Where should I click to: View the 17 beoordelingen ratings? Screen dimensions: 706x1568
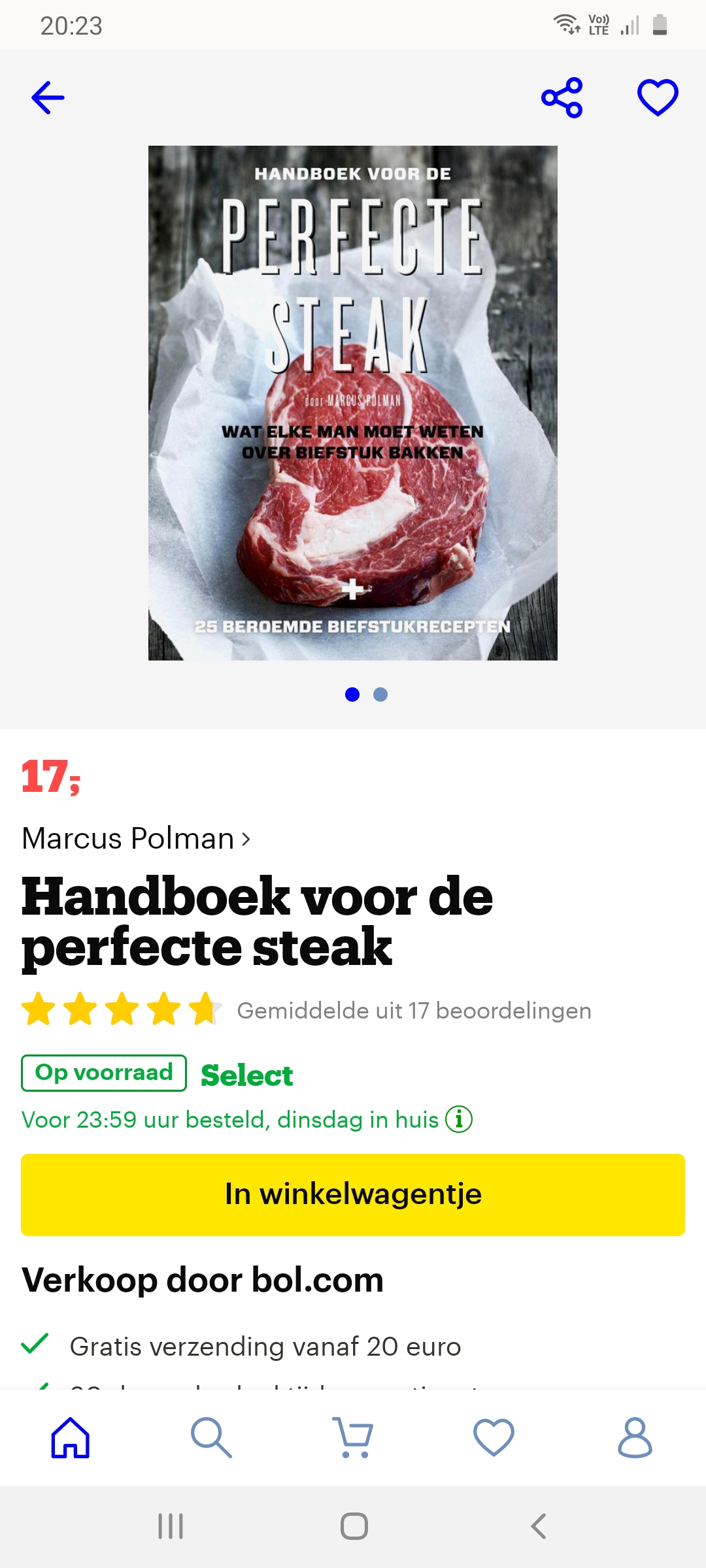pos(307,1010)
